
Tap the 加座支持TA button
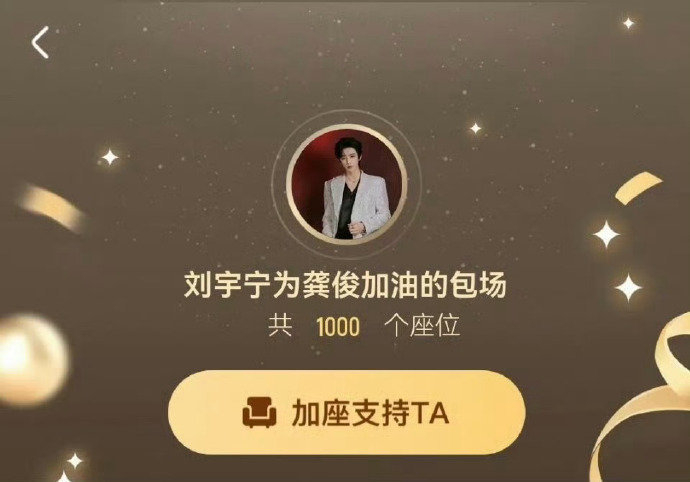(346, 412)
